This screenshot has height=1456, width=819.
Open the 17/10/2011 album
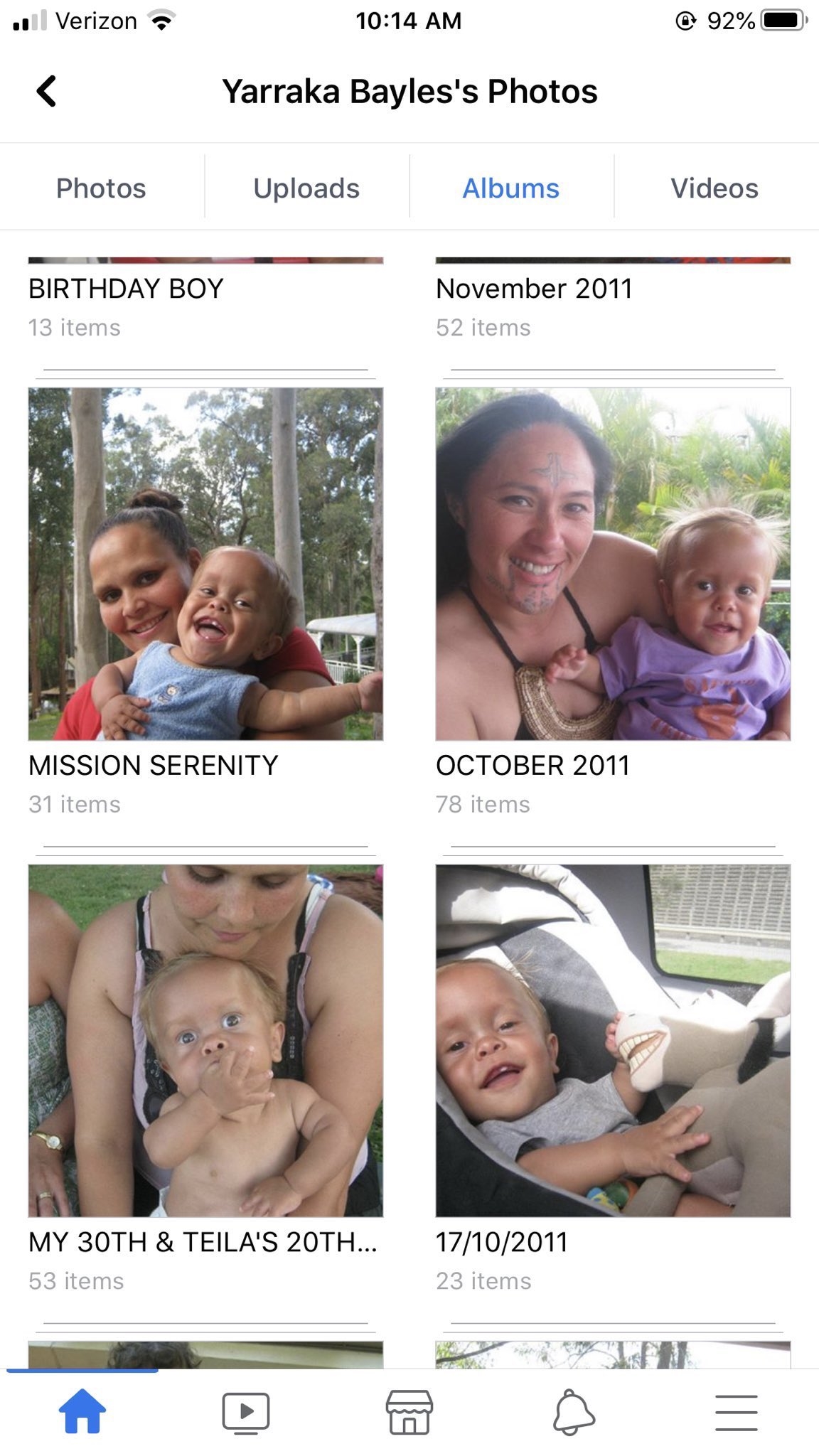tap(613, 1040)
